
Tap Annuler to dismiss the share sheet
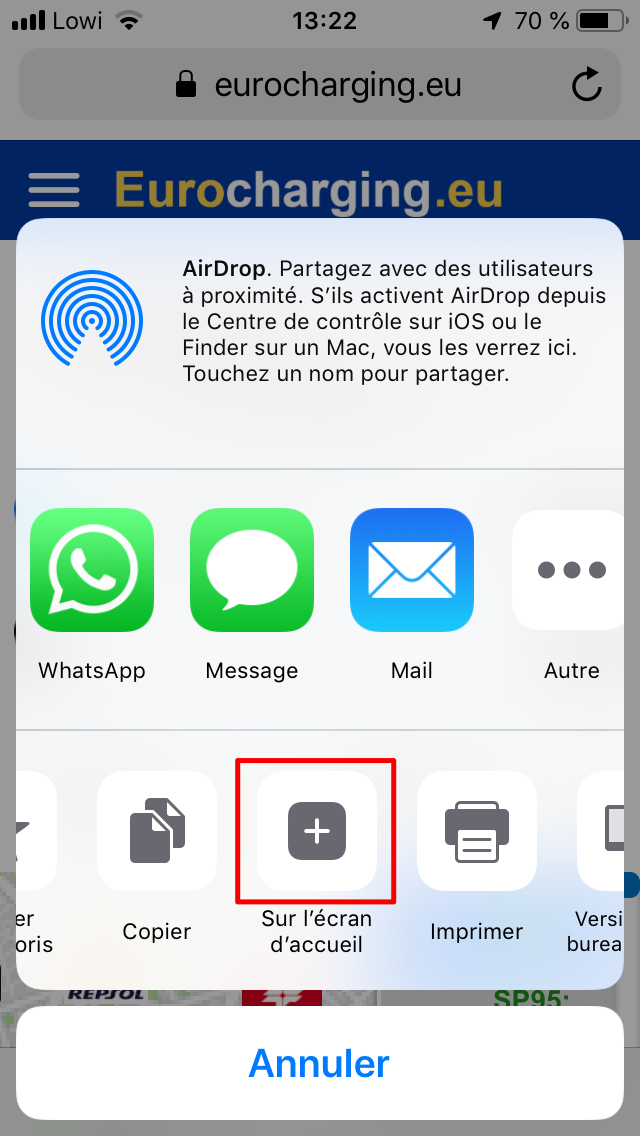pos(319,1062)
